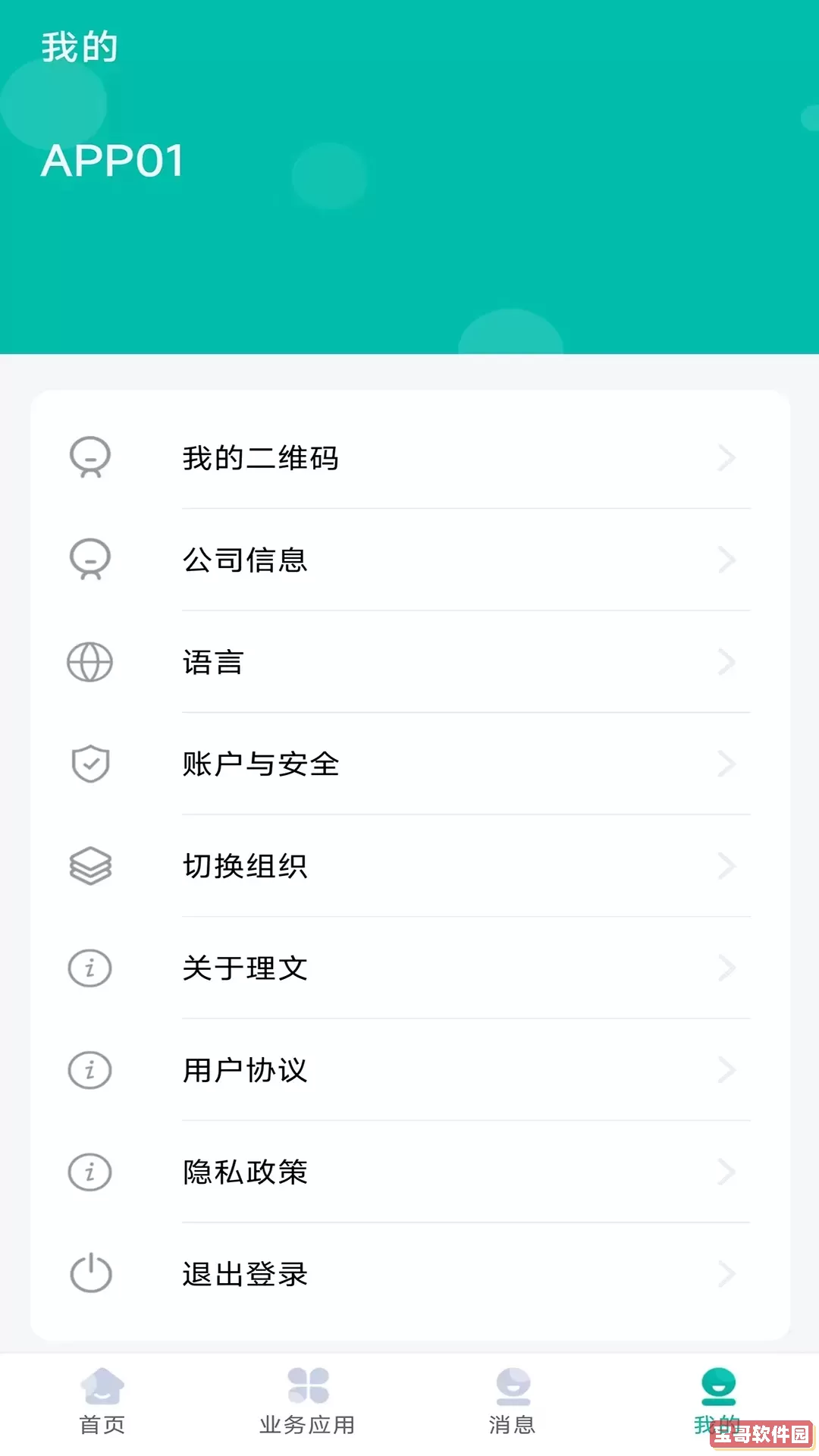819x1456 pixels.
Task: Open 账户与安全 settings
Action: 409,764
